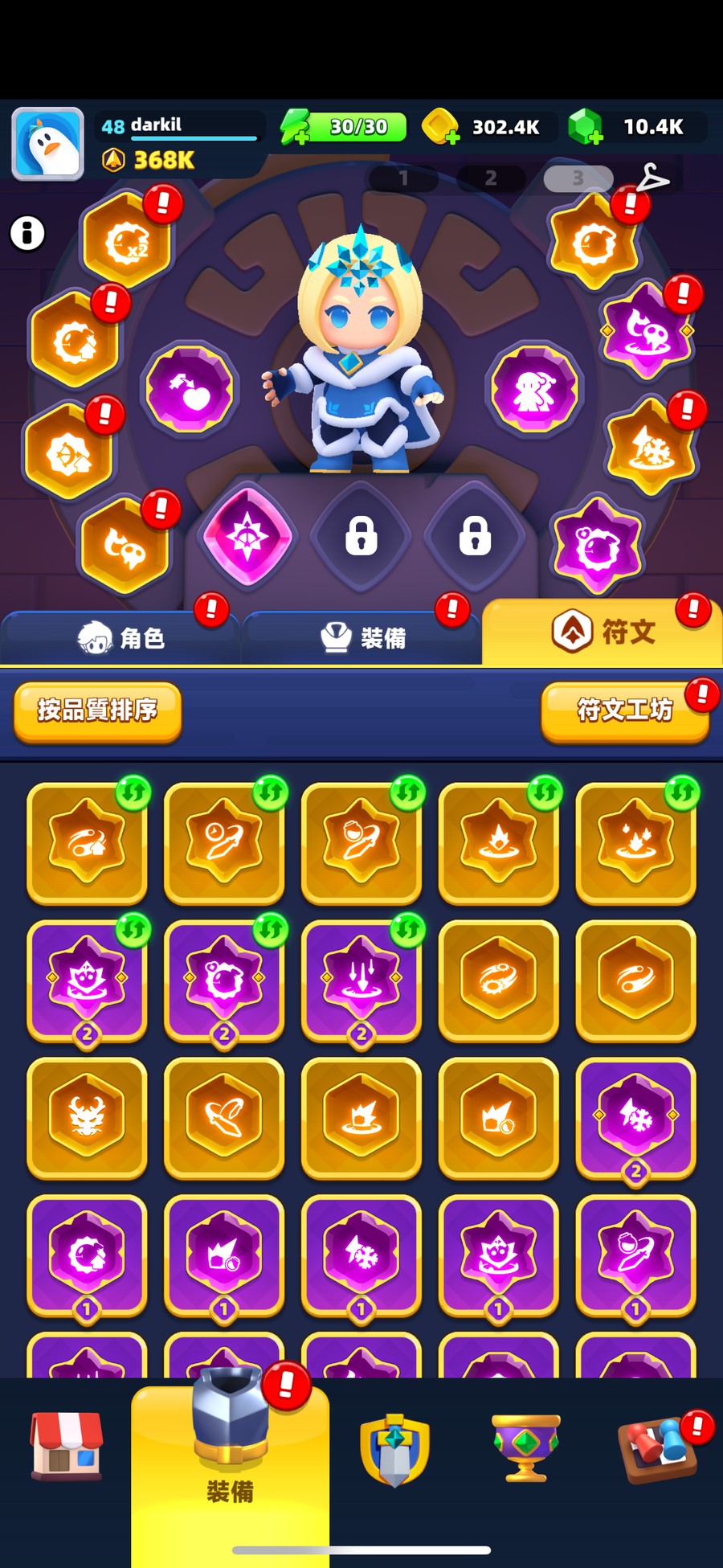Open the info icon beside the rune wheel
The width and height of the screenshot is (723, 1568).
27,234
